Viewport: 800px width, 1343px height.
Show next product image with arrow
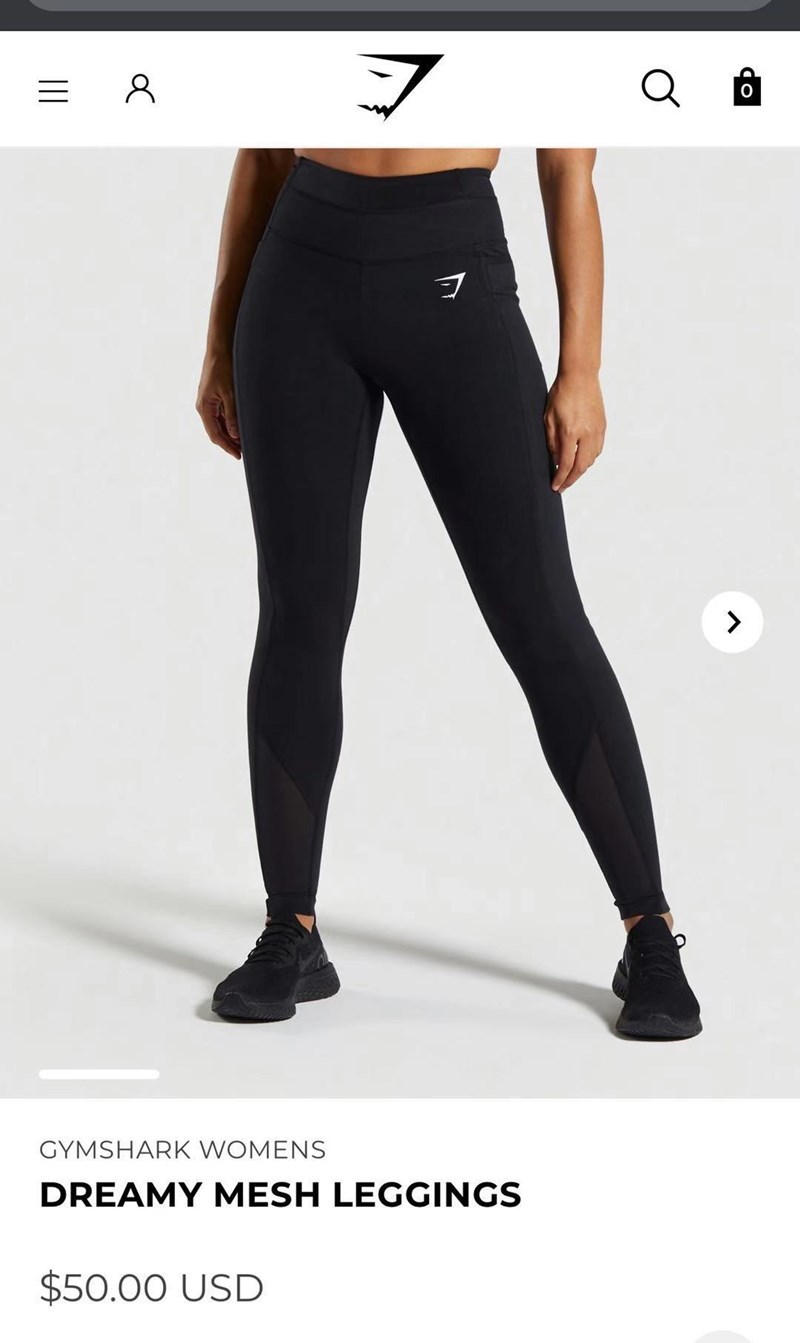732,622
